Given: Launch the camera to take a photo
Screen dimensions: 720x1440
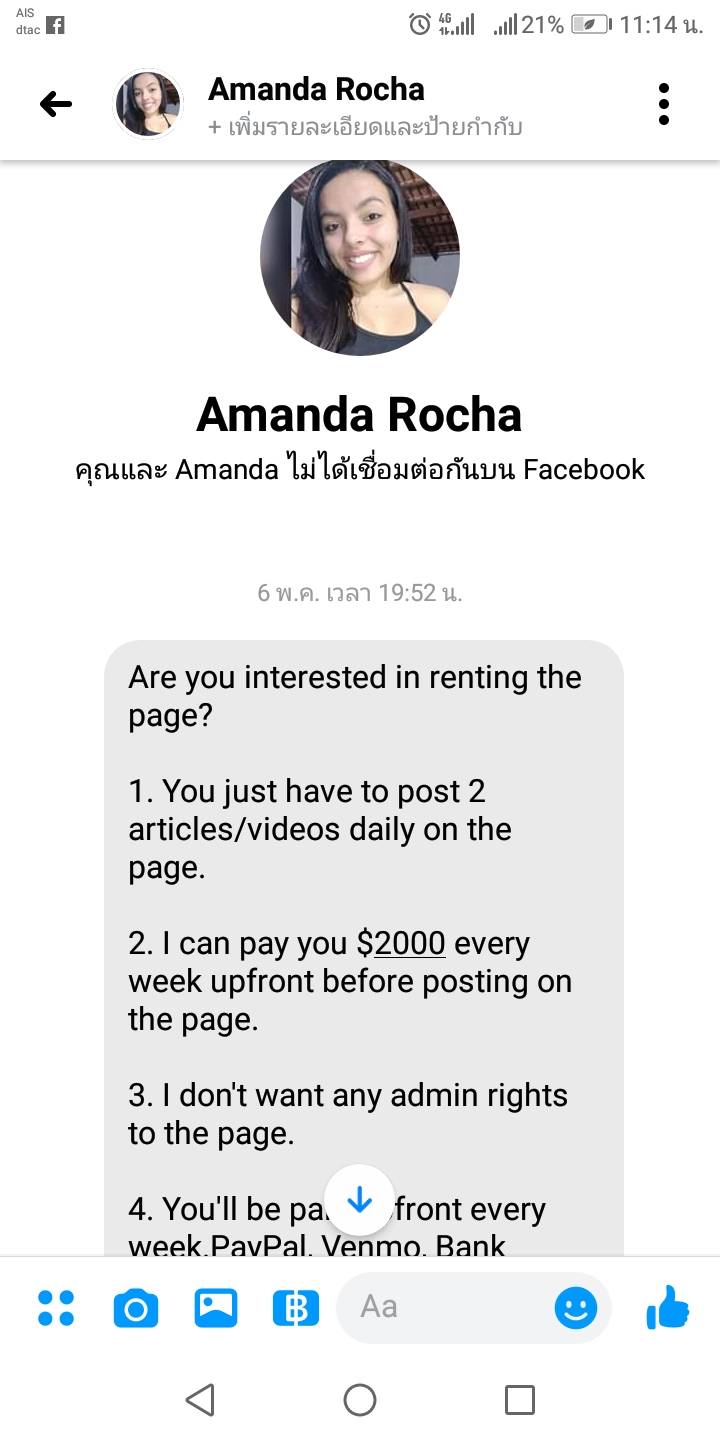Looking at the screenshot, I should pyautogui.click(x=136, y=1307).
